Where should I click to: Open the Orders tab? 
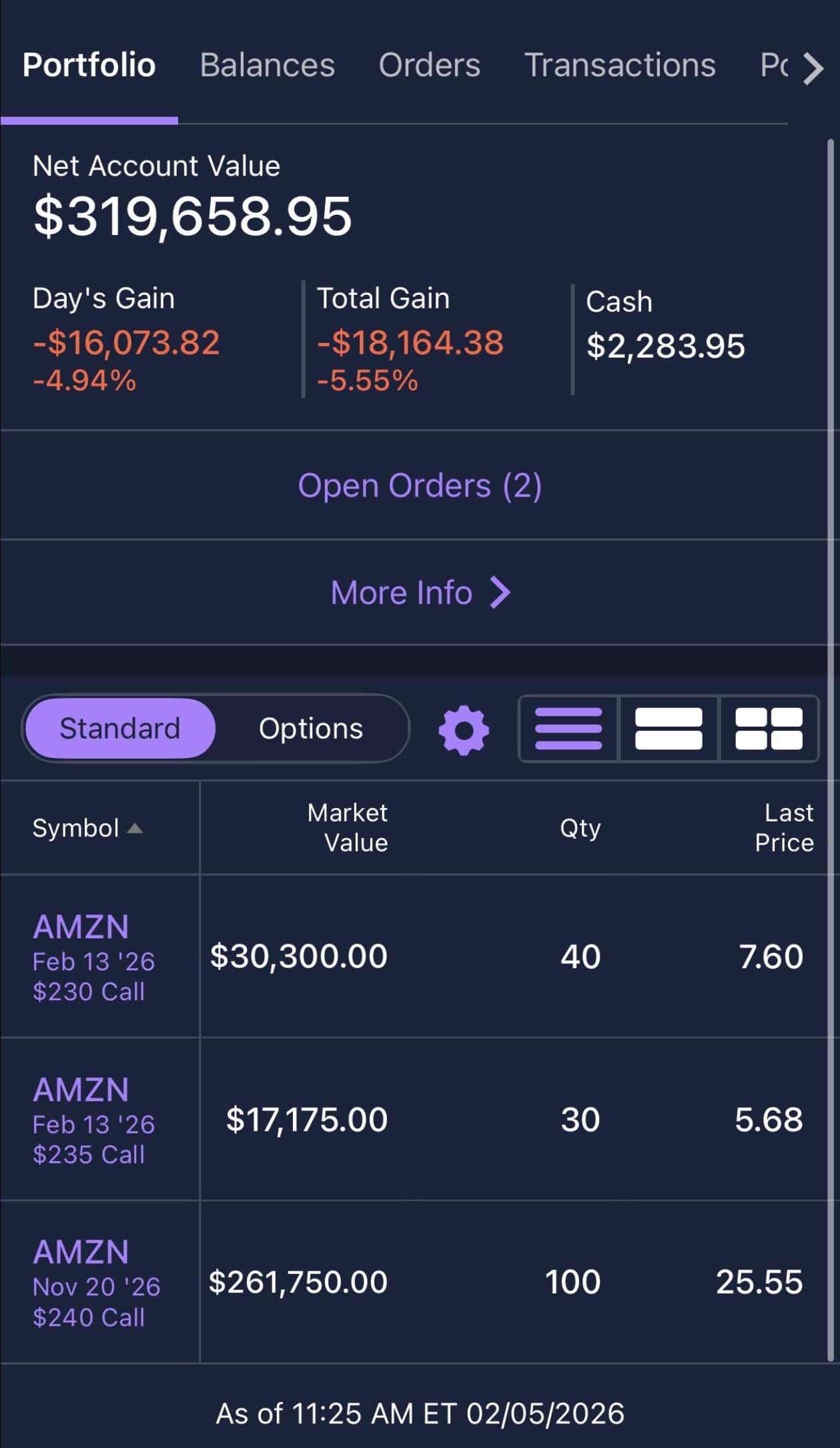pyautogui.click(x=429, y=65)
